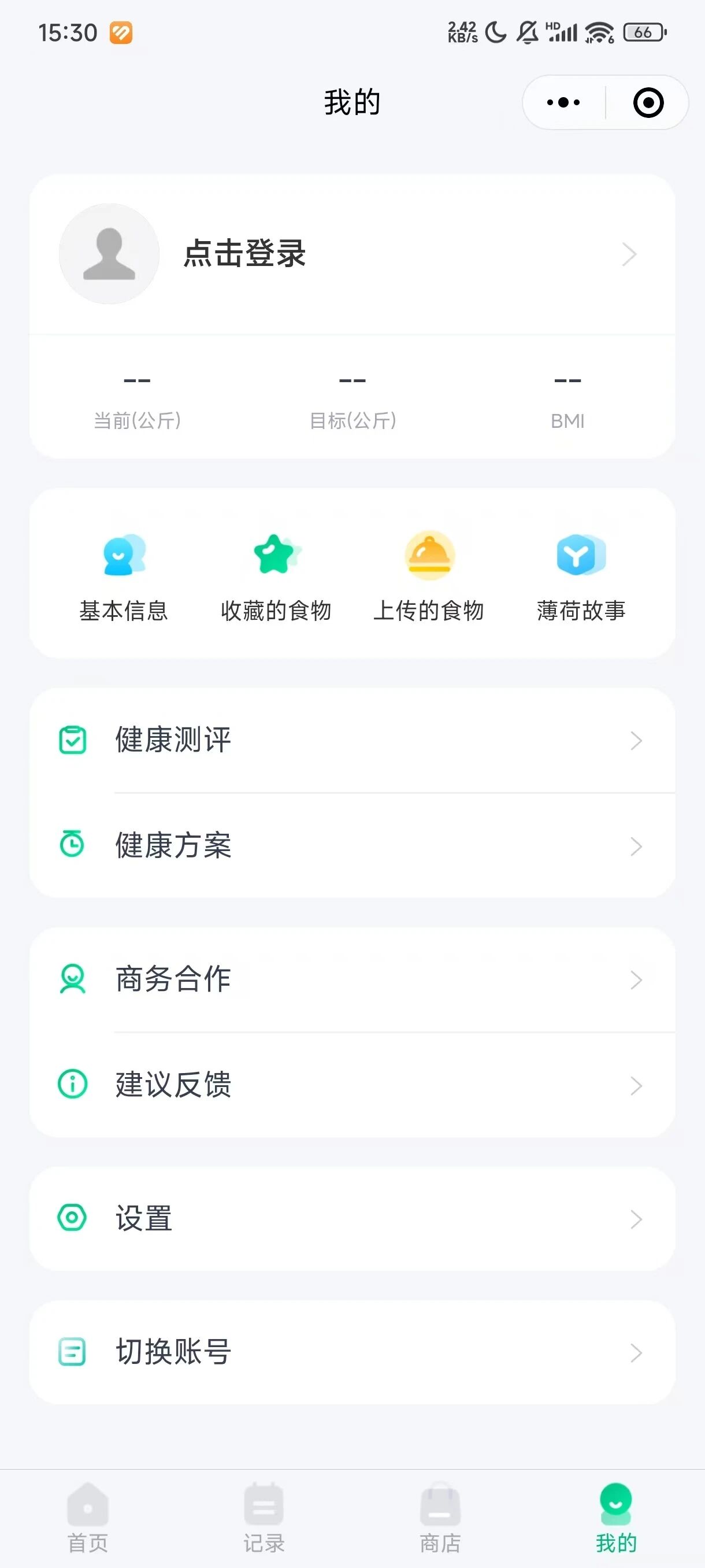The height and width of the screenshot is (1568, 705).
Task: Open 薄荷故事
Action: click(581, 576)
